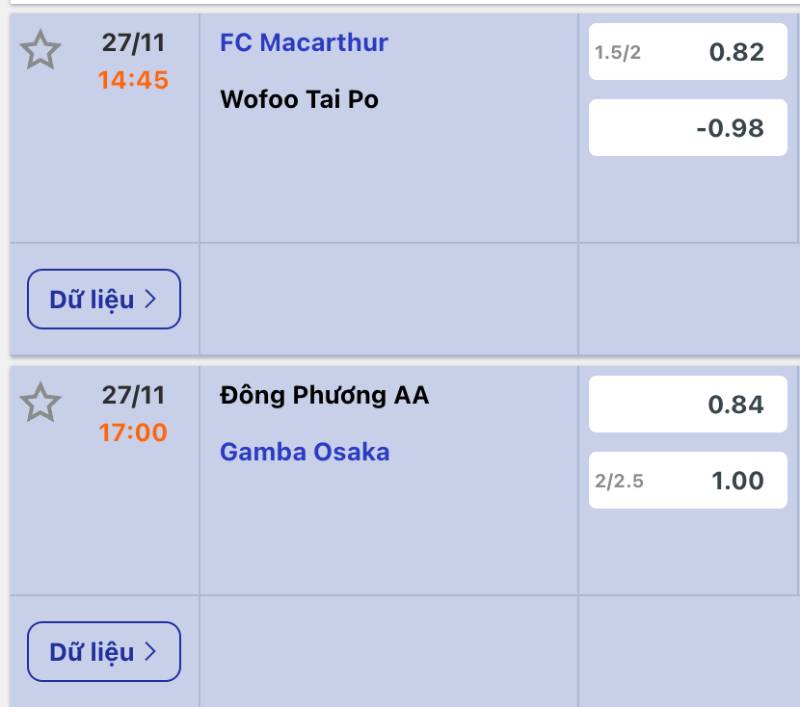Image resolution: width=800 pixels, height=707 pixels.
Task: Select Wofoo Tai Po odds -0.98
Action: 688,128
